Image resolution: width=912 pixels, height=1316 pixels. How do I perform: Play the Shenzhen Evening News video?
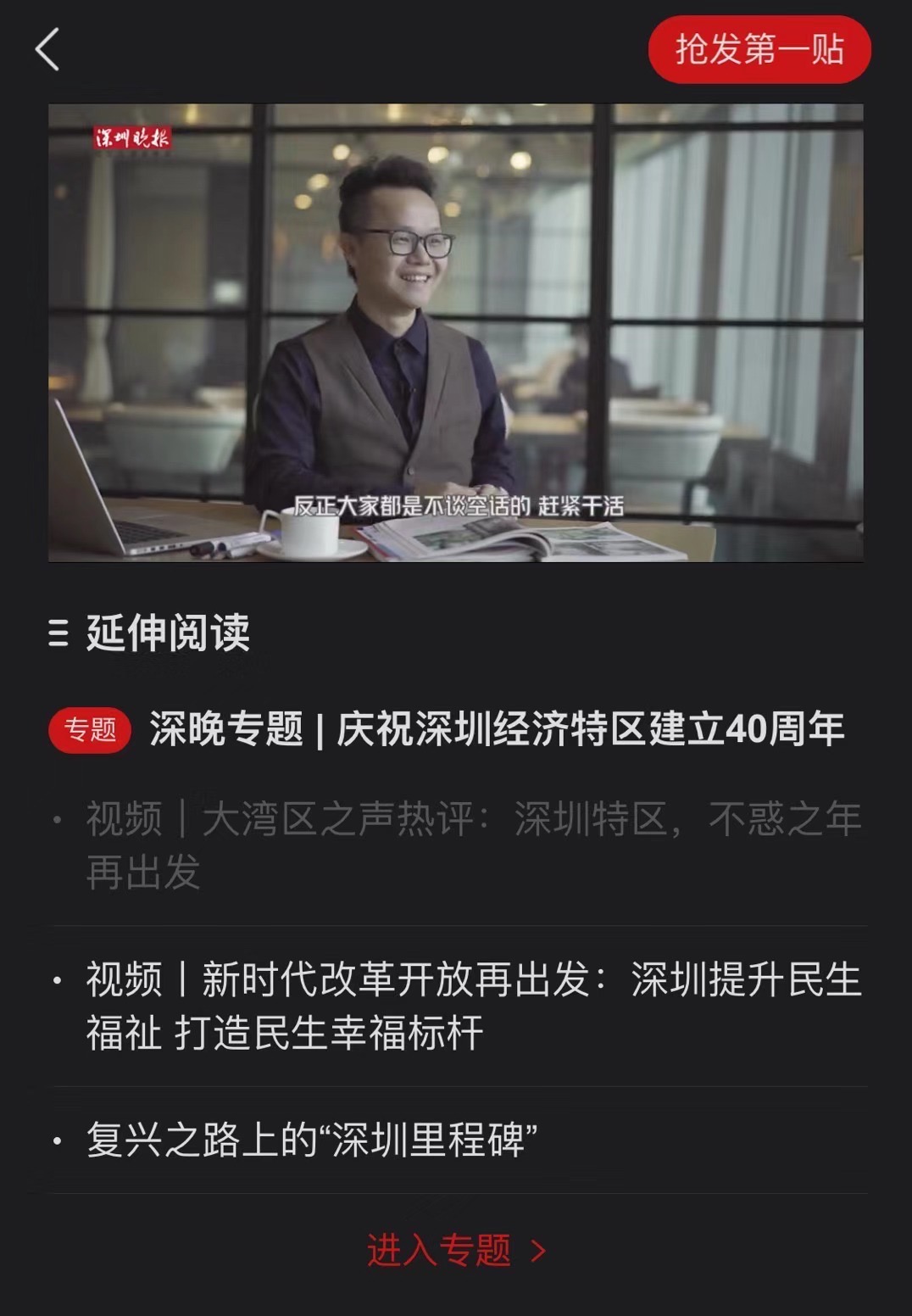pos(456,332)
